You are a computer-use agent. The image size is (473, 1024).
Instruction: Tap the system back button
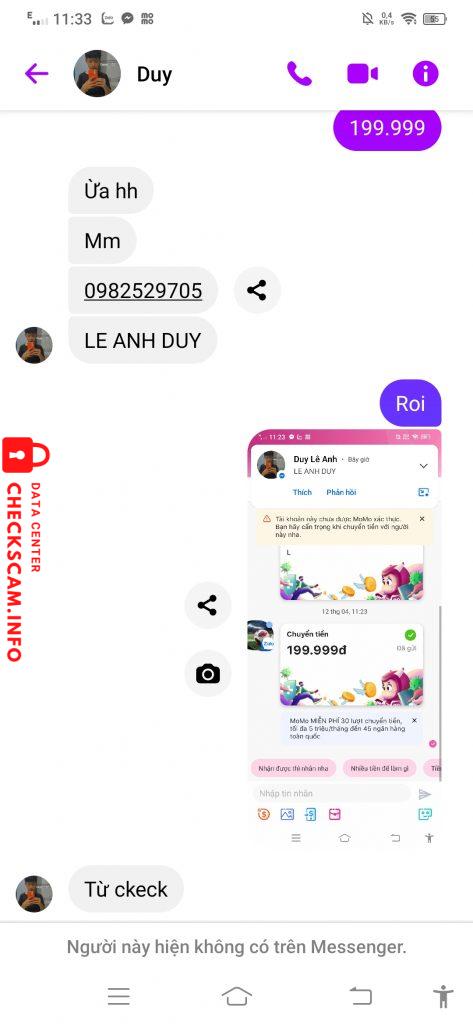pyautogui.click(x=360, y=996)
